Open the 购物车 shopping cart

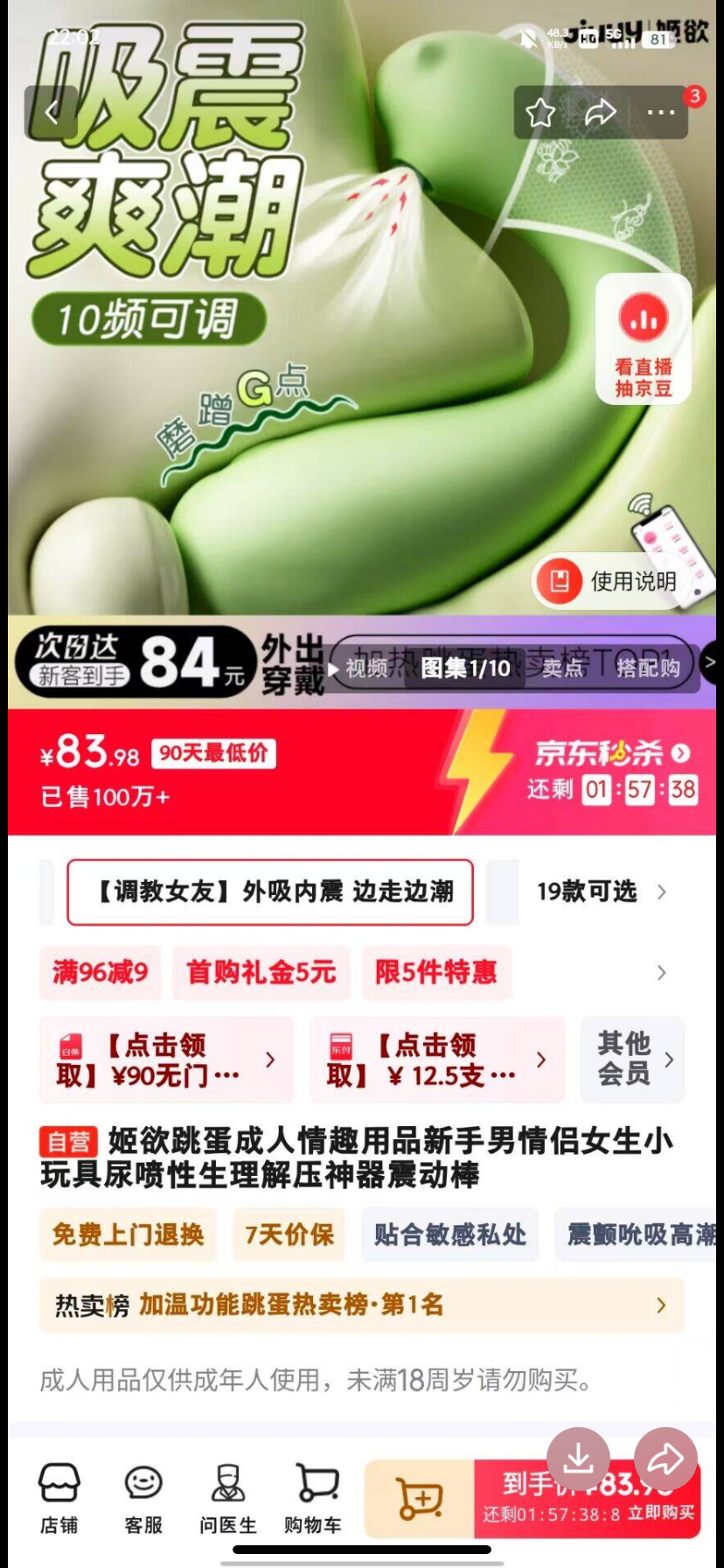click(311, 1498)
